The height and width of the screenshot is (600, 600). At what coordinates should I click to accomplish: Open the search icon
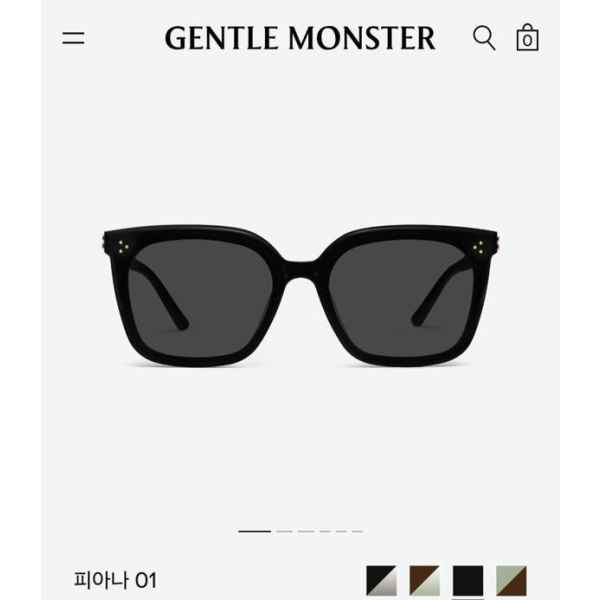[484, 39]
